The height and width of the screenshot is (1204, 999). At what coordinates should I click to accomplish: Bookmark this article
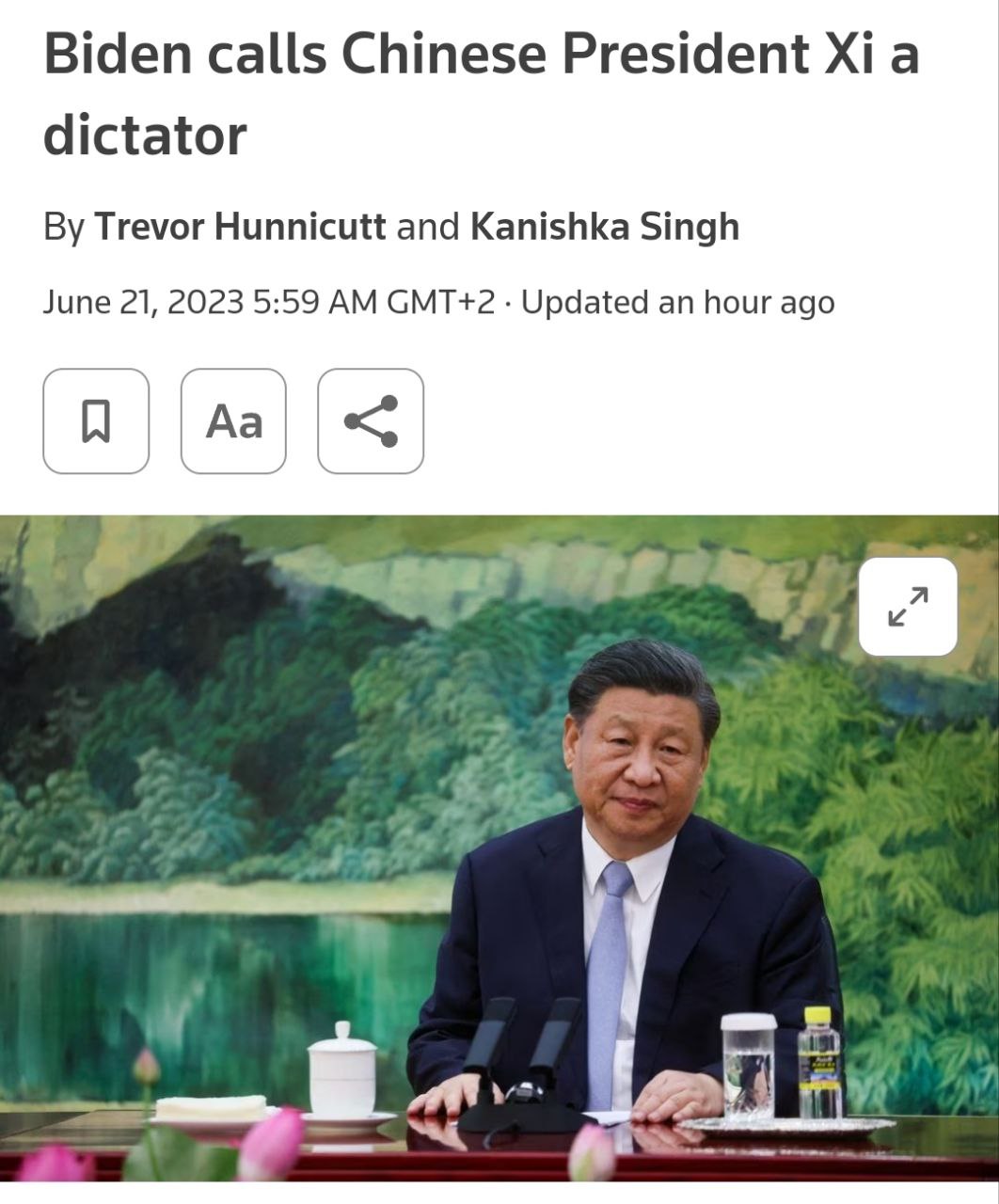tap(96, 420)
